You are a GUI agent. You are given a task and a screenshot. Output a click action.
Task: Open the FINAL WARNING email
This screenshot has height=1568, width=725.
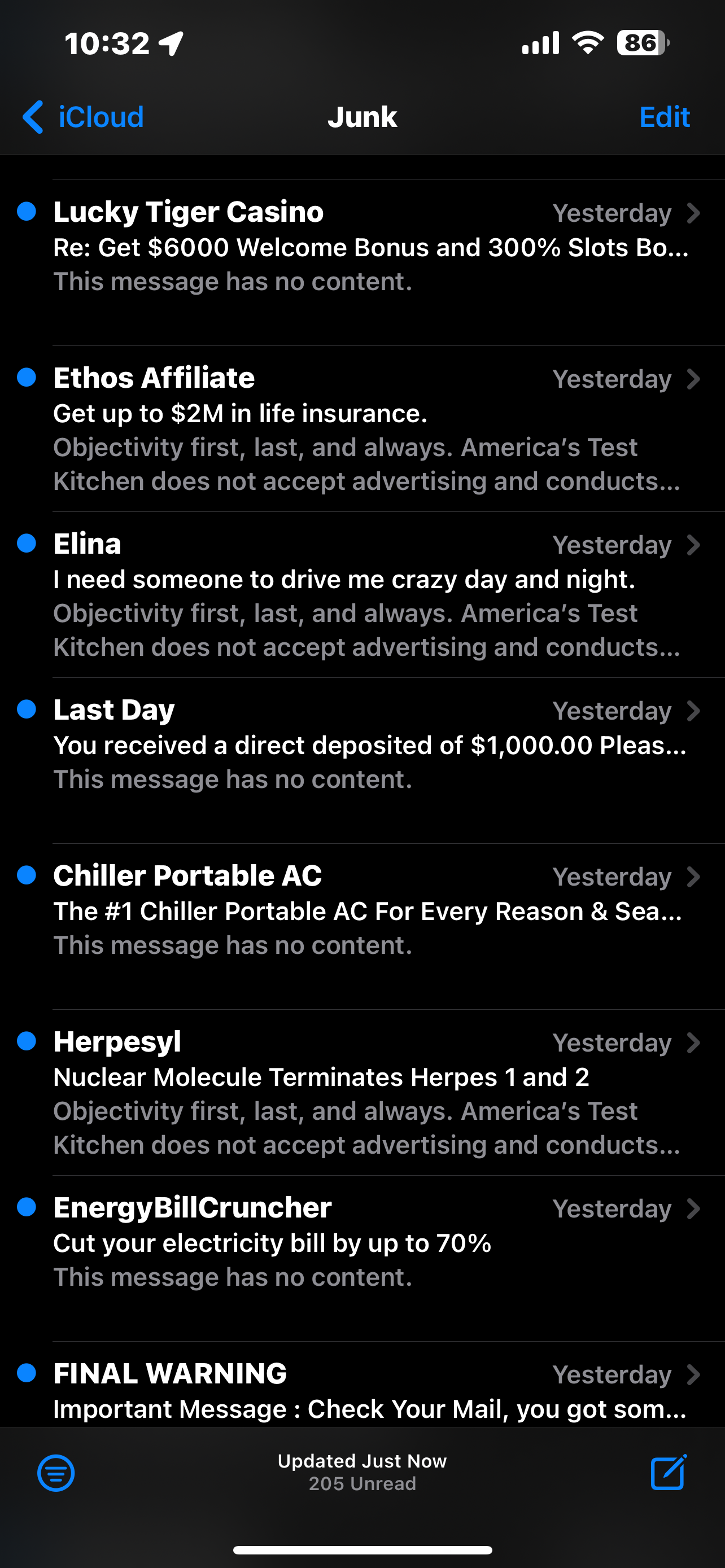click(372, 1391)
